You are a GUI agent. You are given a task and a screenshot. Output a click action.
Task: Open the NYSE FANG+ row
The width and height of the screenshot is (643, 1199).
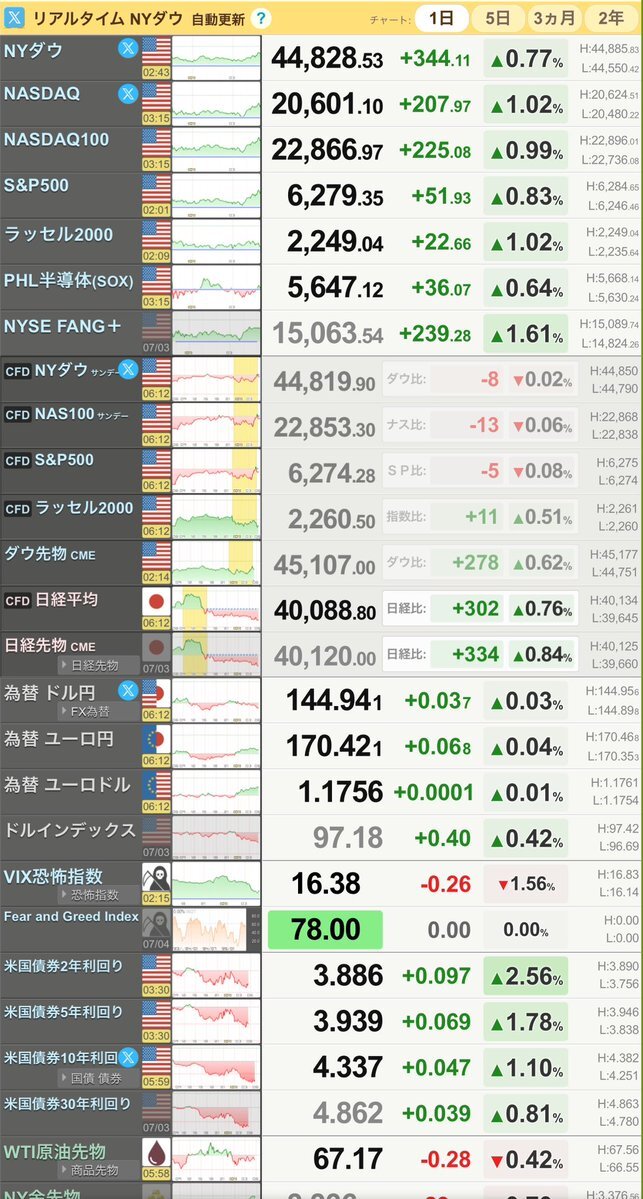(x=321, y=333)
